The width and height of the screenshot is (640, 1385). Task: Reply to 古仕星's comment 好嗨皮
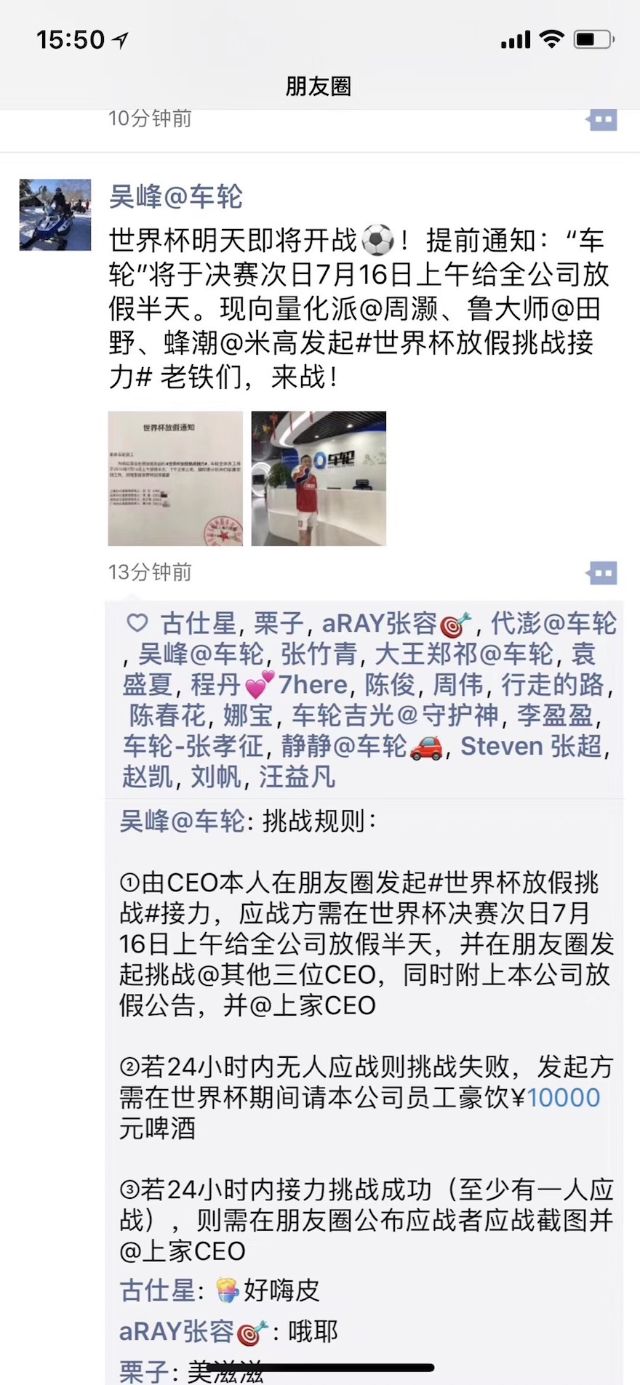(280, 1290)
